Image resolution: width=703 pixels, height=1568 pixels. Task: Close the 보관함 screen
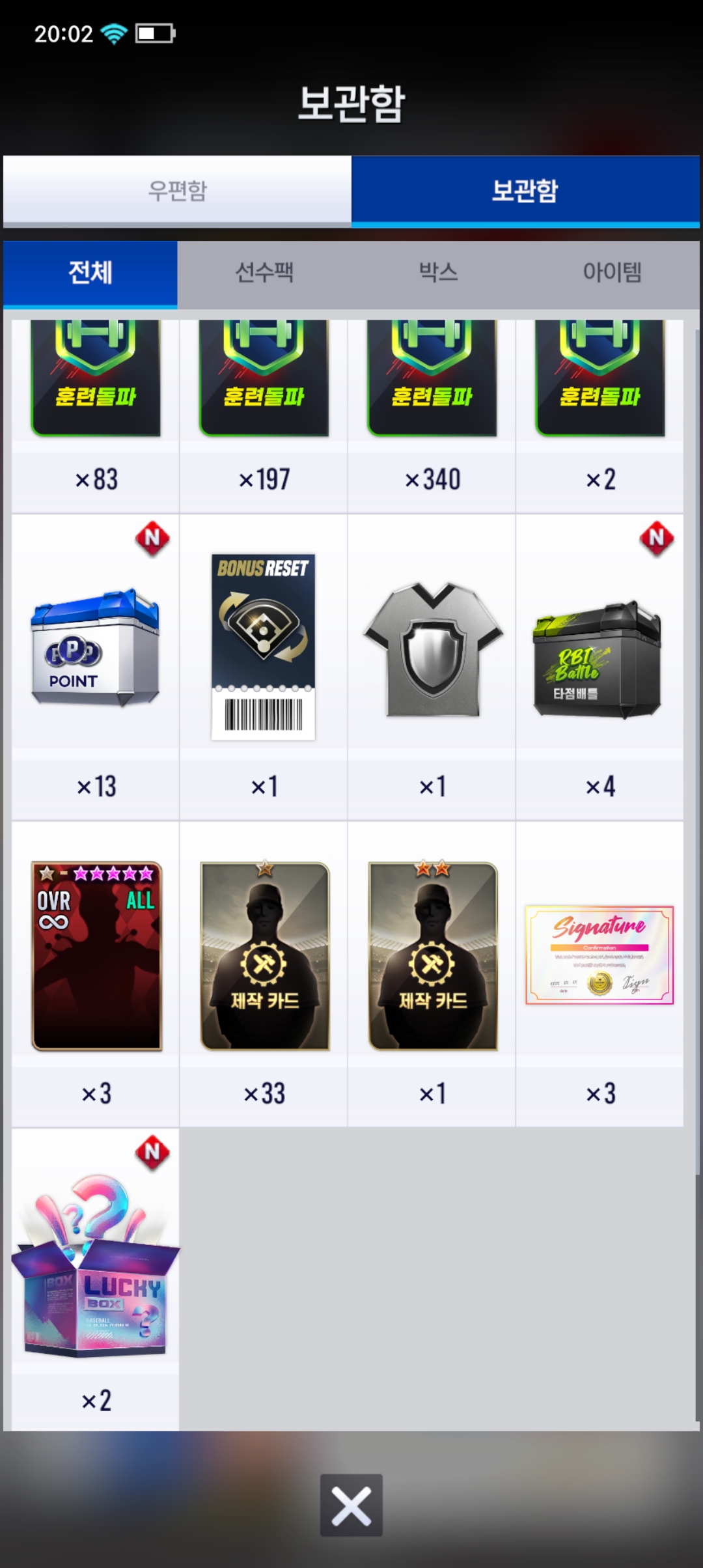pos(351,1505)
